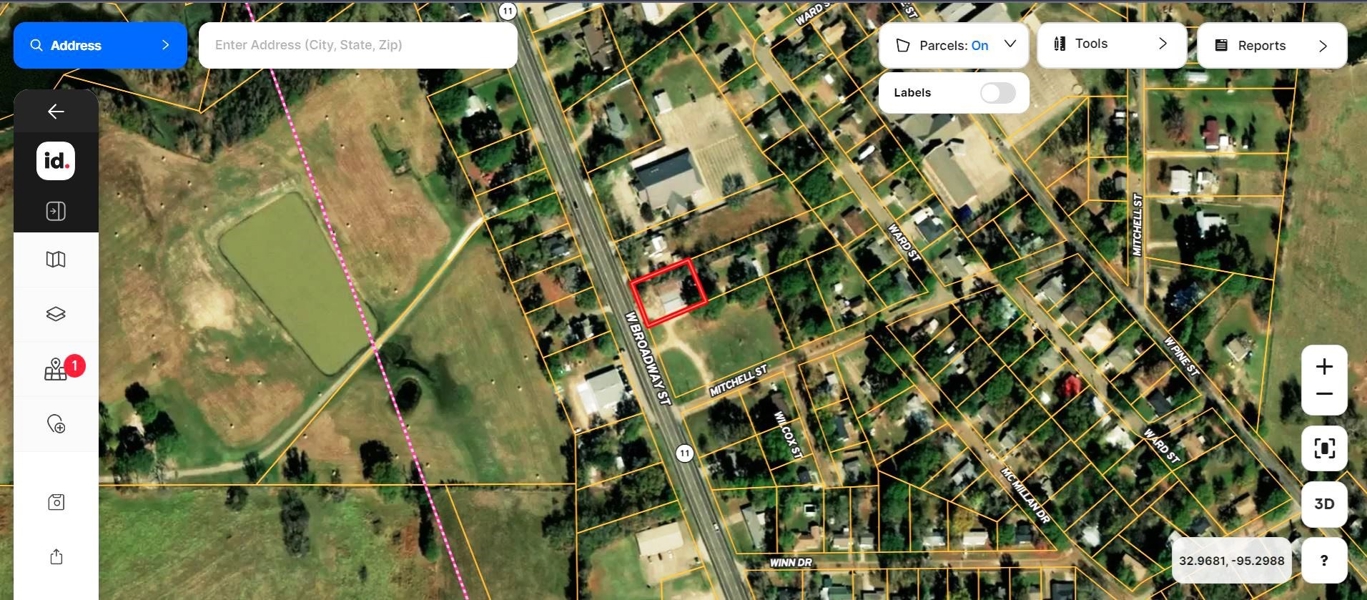
Task: Expand the Parcels dropdown
Action: point(1010,45)
